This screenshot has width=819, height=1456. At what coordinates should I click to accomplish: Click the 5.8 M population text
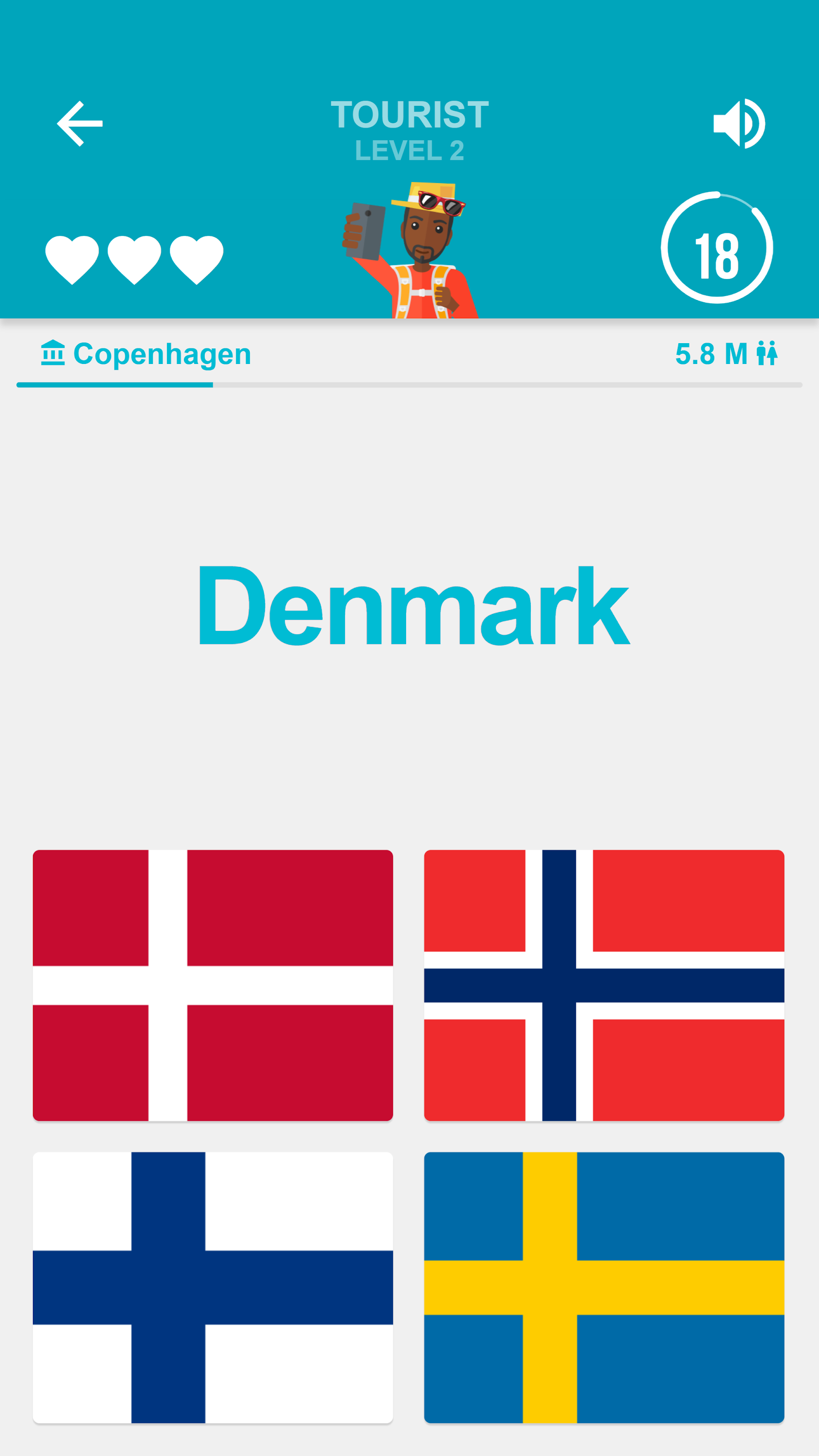pos(712,353)
